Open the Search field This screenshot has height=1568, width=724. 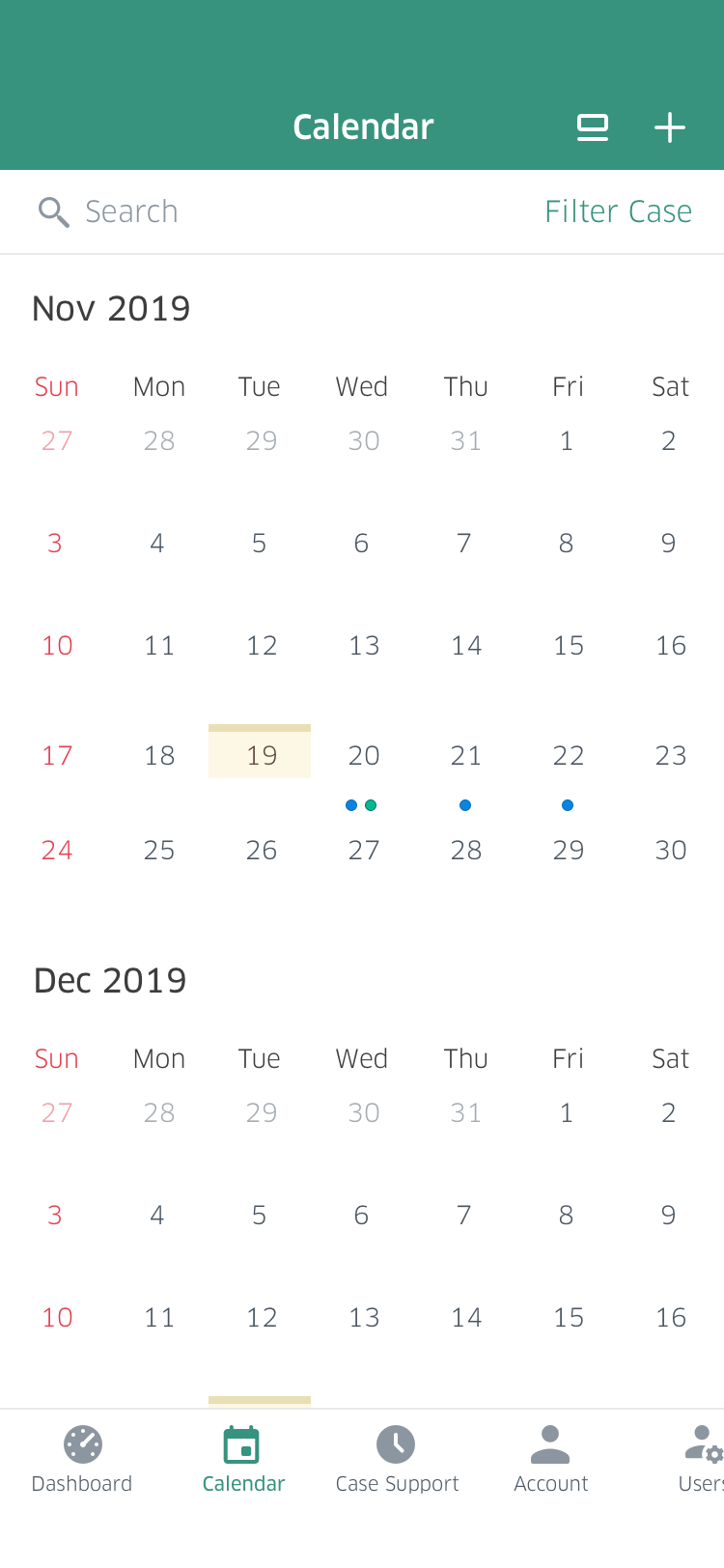(x=132, y=211)
